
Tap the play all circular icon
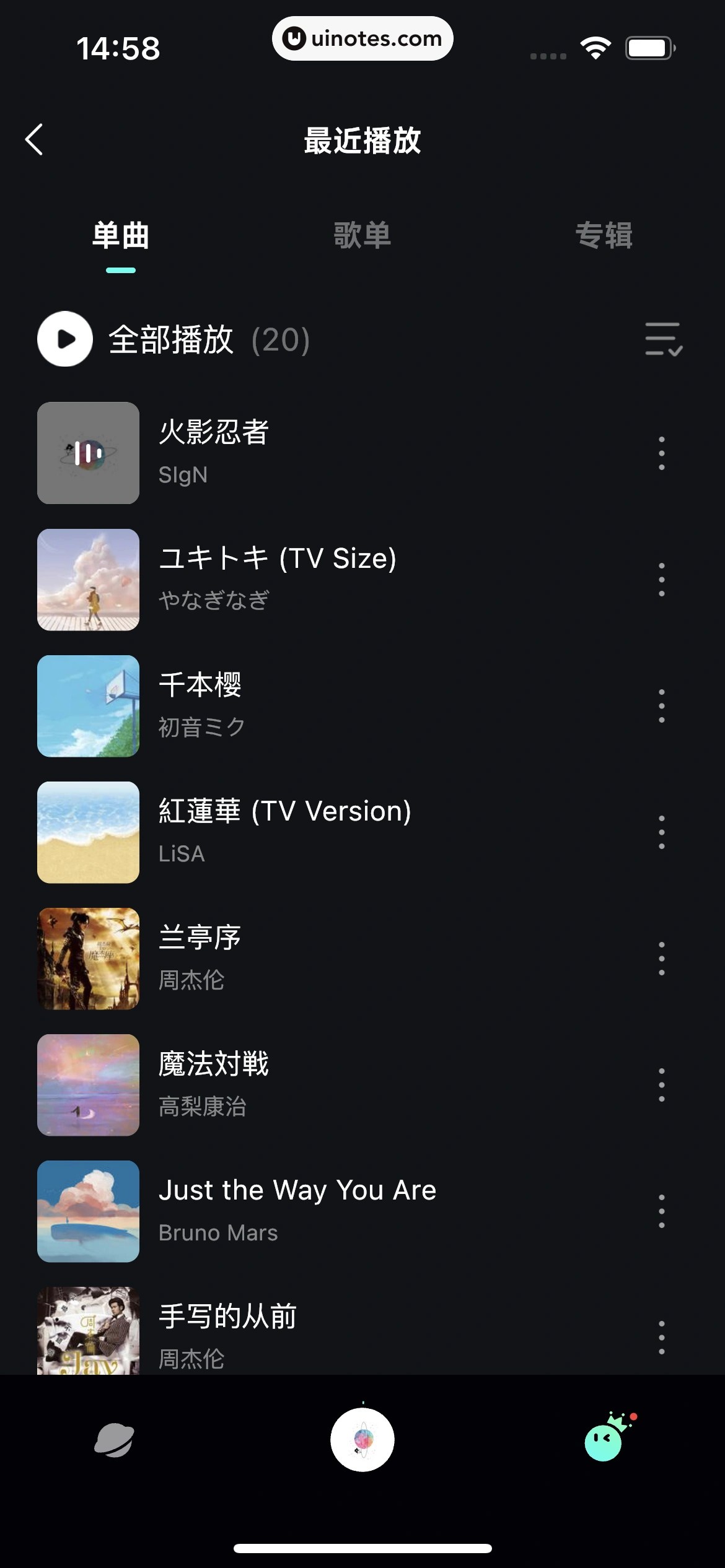point(64,339)
